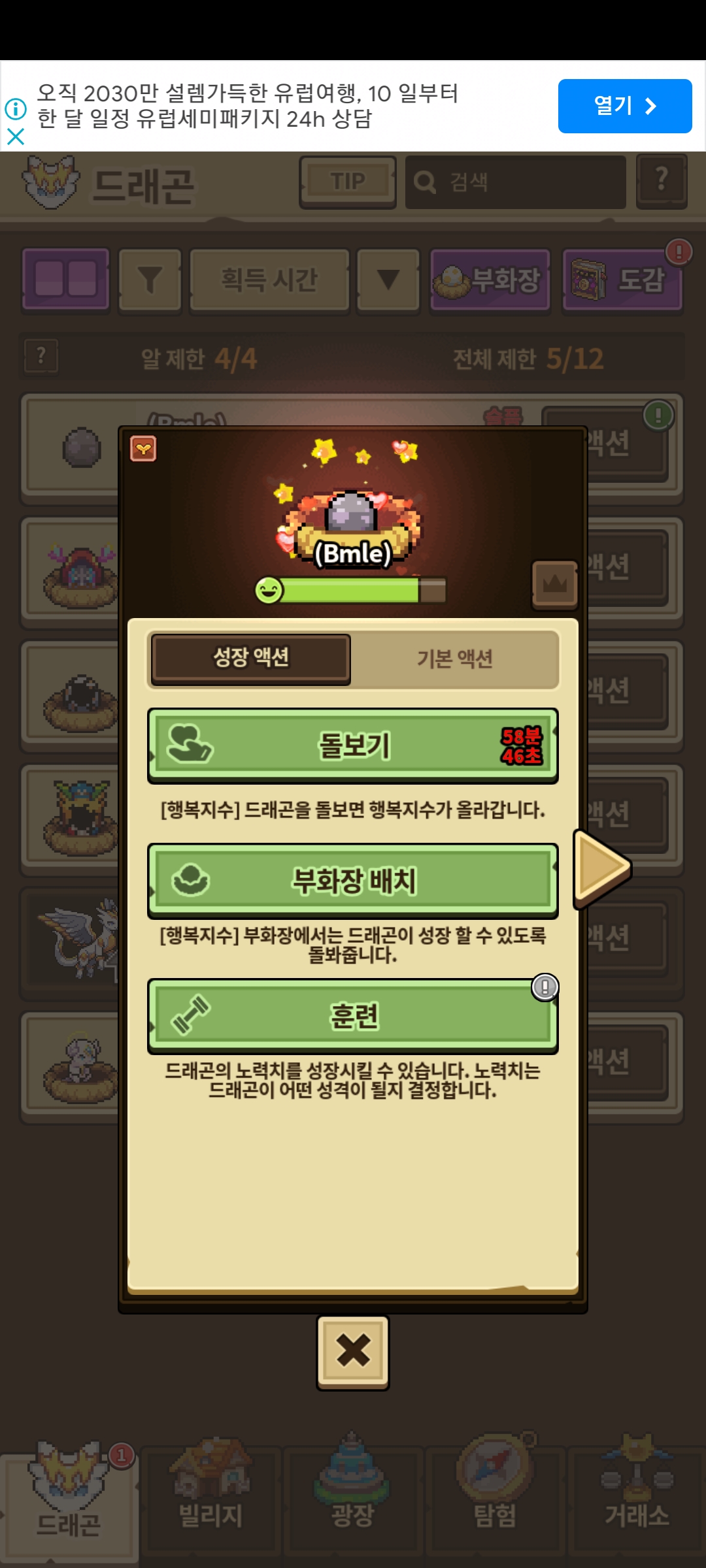Start 훈련 training for the dragon
The width and height of the screenshot is (706, 1568).
click(x=352, y=1016)
